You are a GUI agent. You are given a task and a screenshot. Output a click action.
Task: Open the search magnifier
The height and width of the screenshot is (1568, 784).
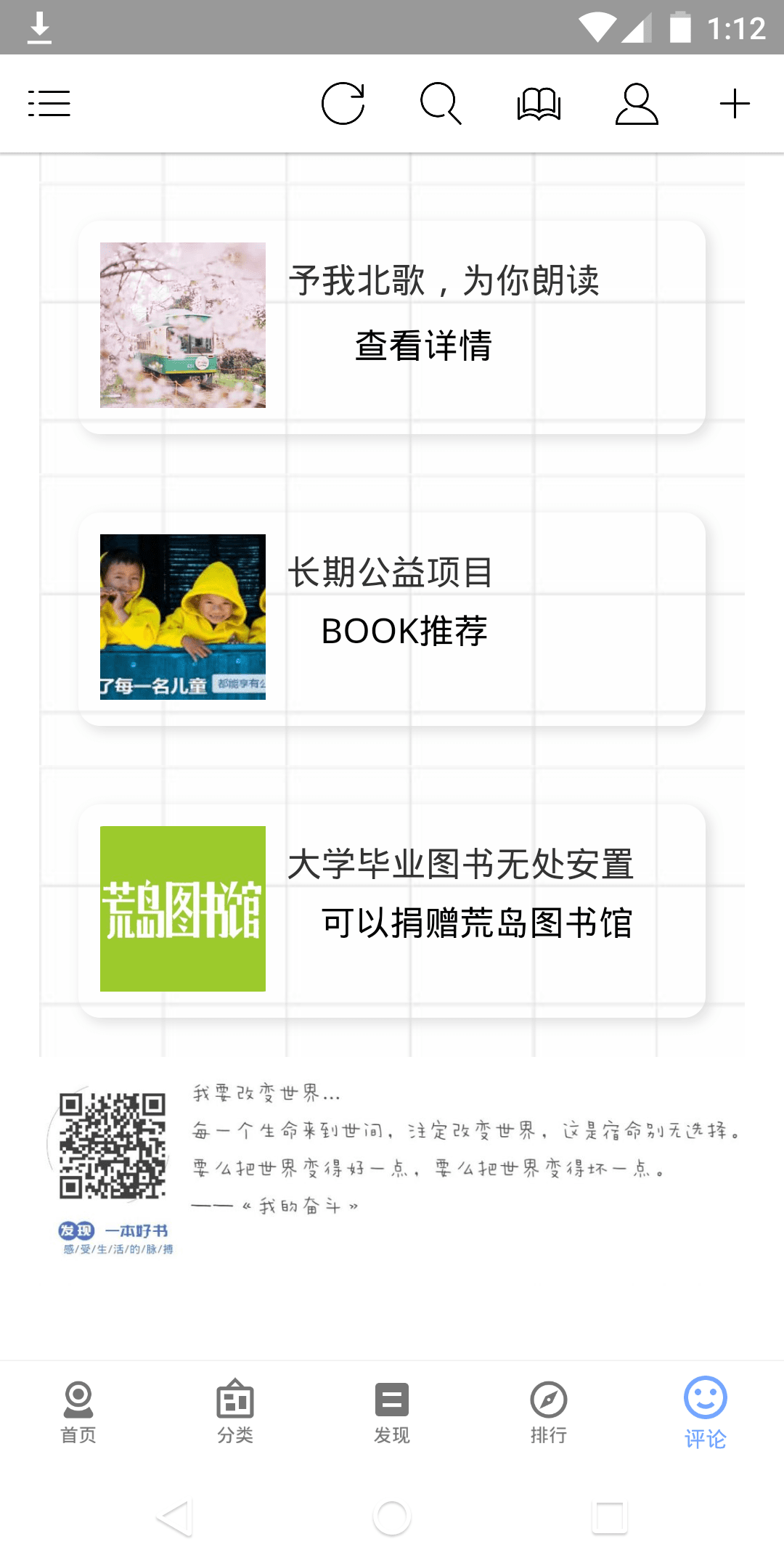click(x=441, y=104)
